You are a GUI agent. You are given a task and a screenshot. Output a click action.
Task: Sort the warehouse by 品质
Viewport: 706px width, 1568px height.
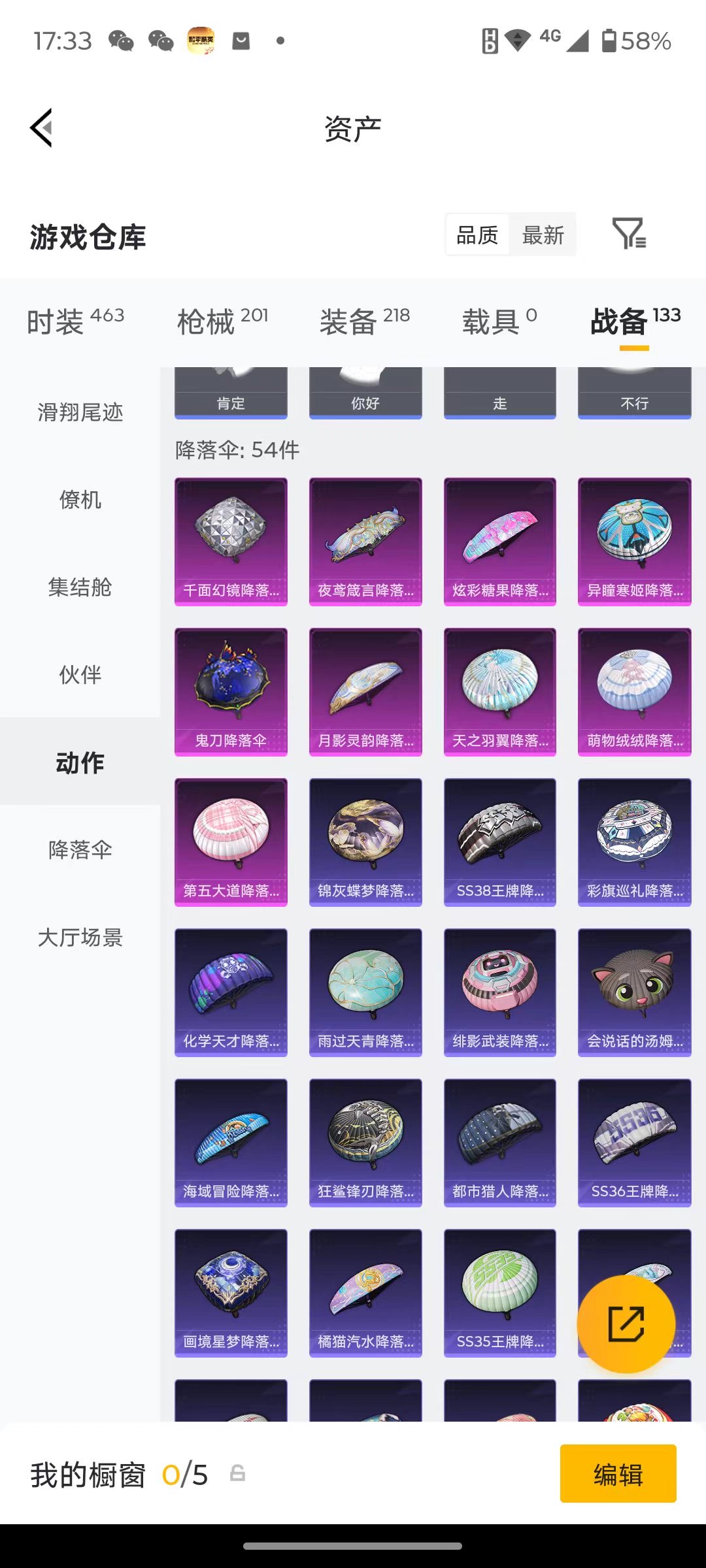(477, 235)
